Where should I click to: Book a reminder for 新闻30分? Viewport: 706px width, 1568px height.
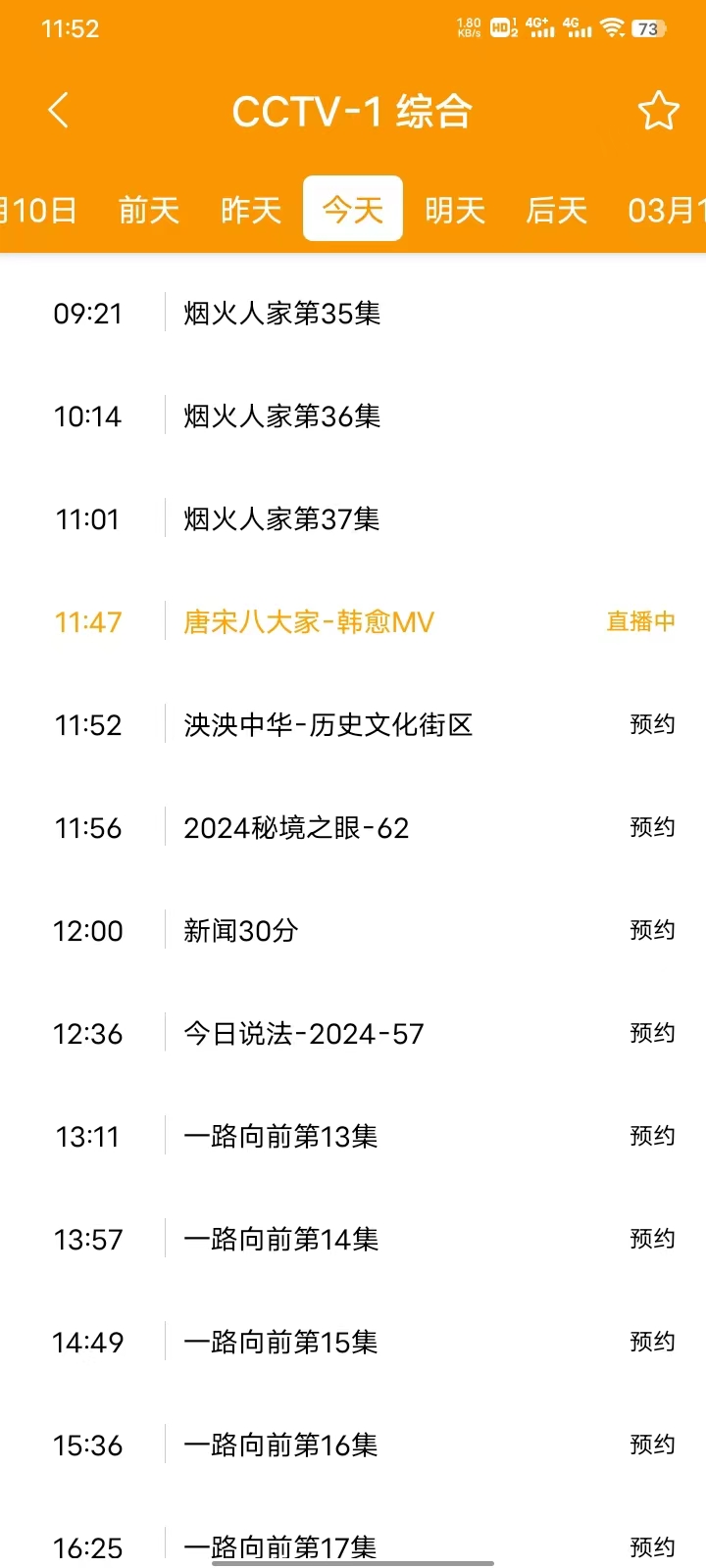pyautogui.click(x=652, y=931)
